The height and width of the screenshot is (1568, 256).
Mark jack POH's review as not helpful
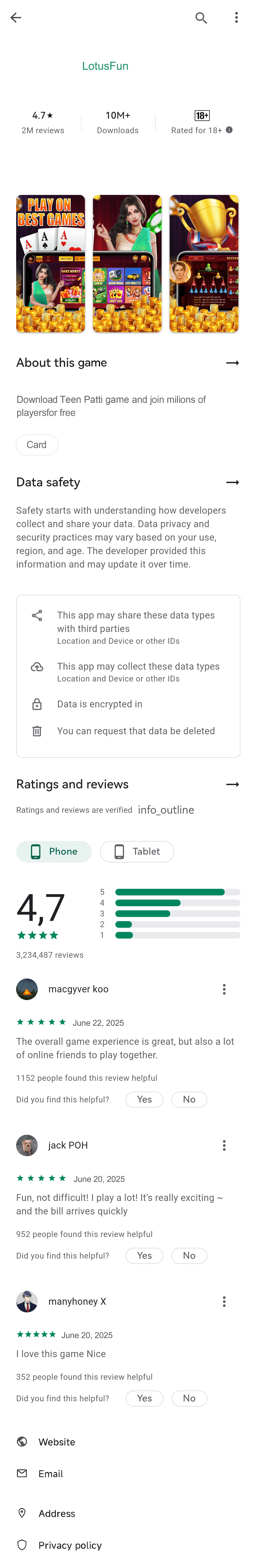[x=189, y=1256]
